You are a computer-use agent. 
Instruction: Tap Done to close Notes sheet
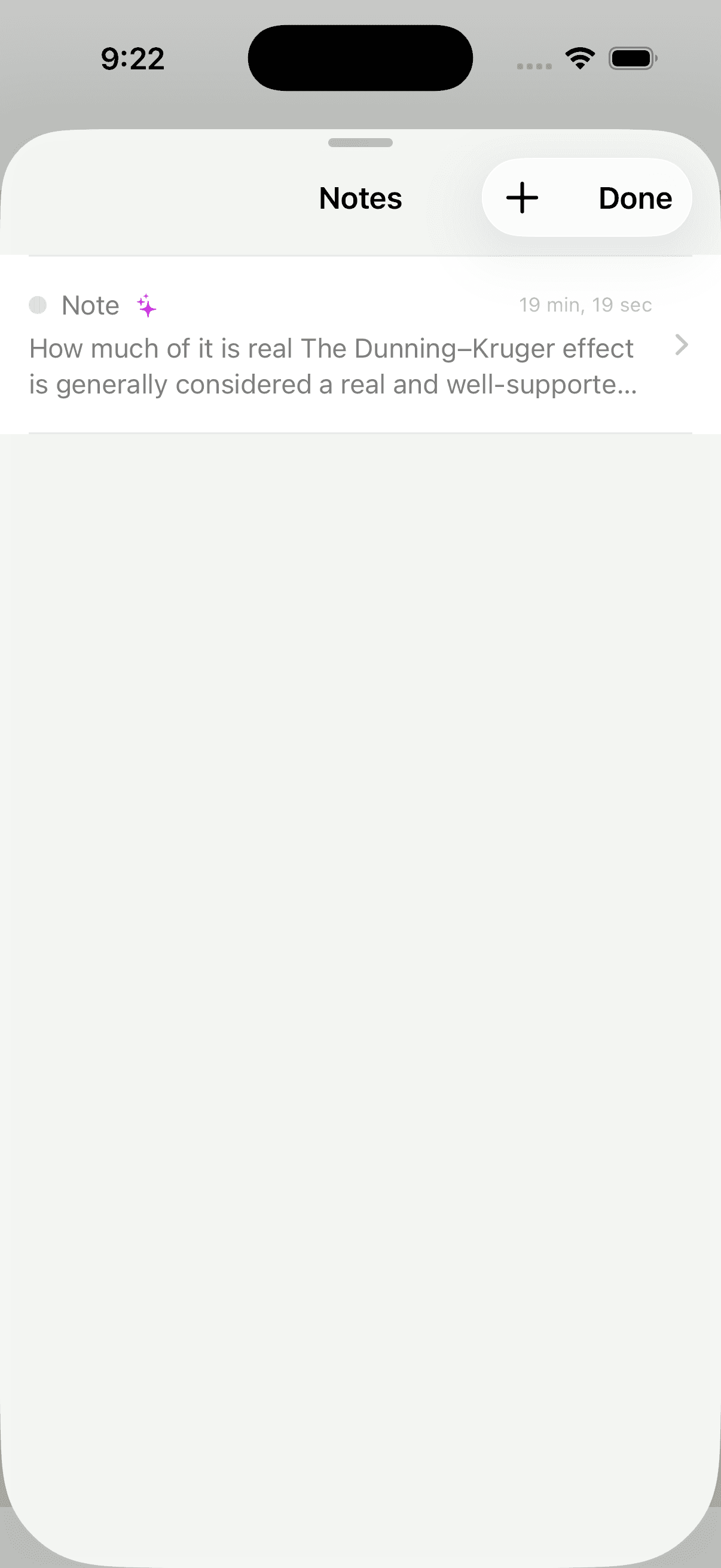(634, 198)
